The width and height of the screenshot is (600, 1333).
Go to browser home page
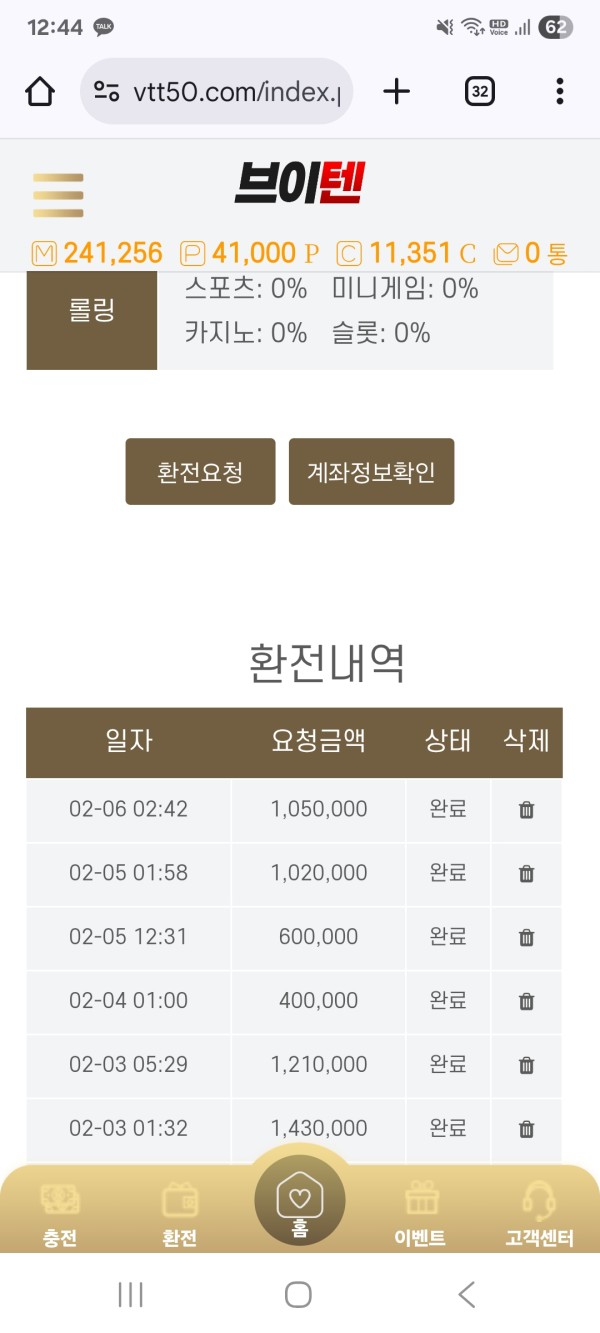pos(40,92)
